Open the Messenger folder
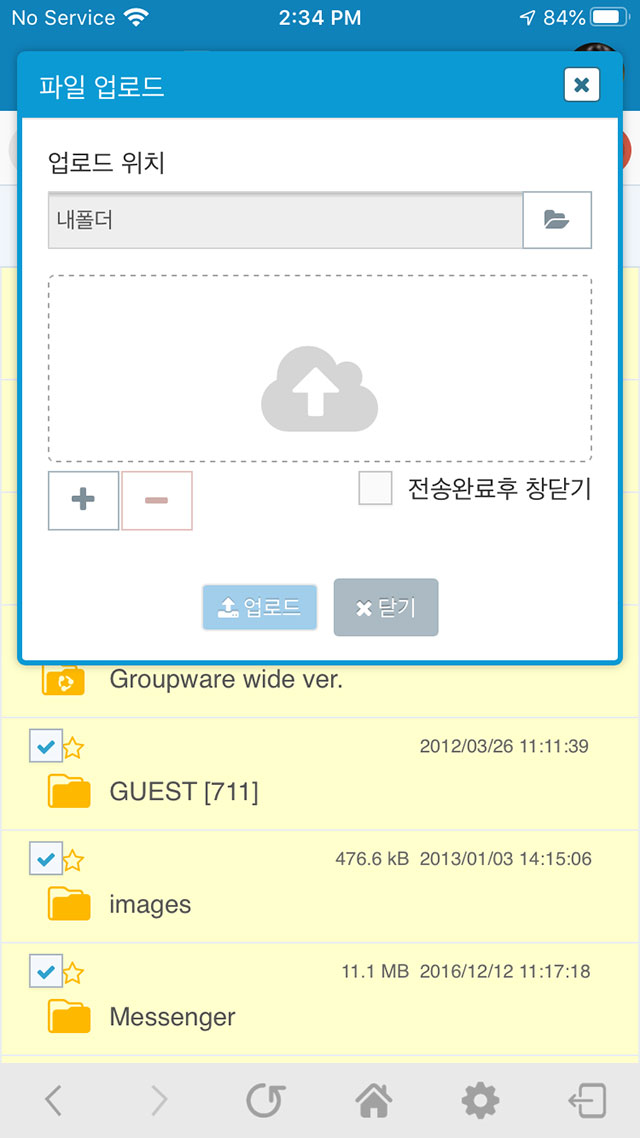640x1138 pixels. [173, 1017]
